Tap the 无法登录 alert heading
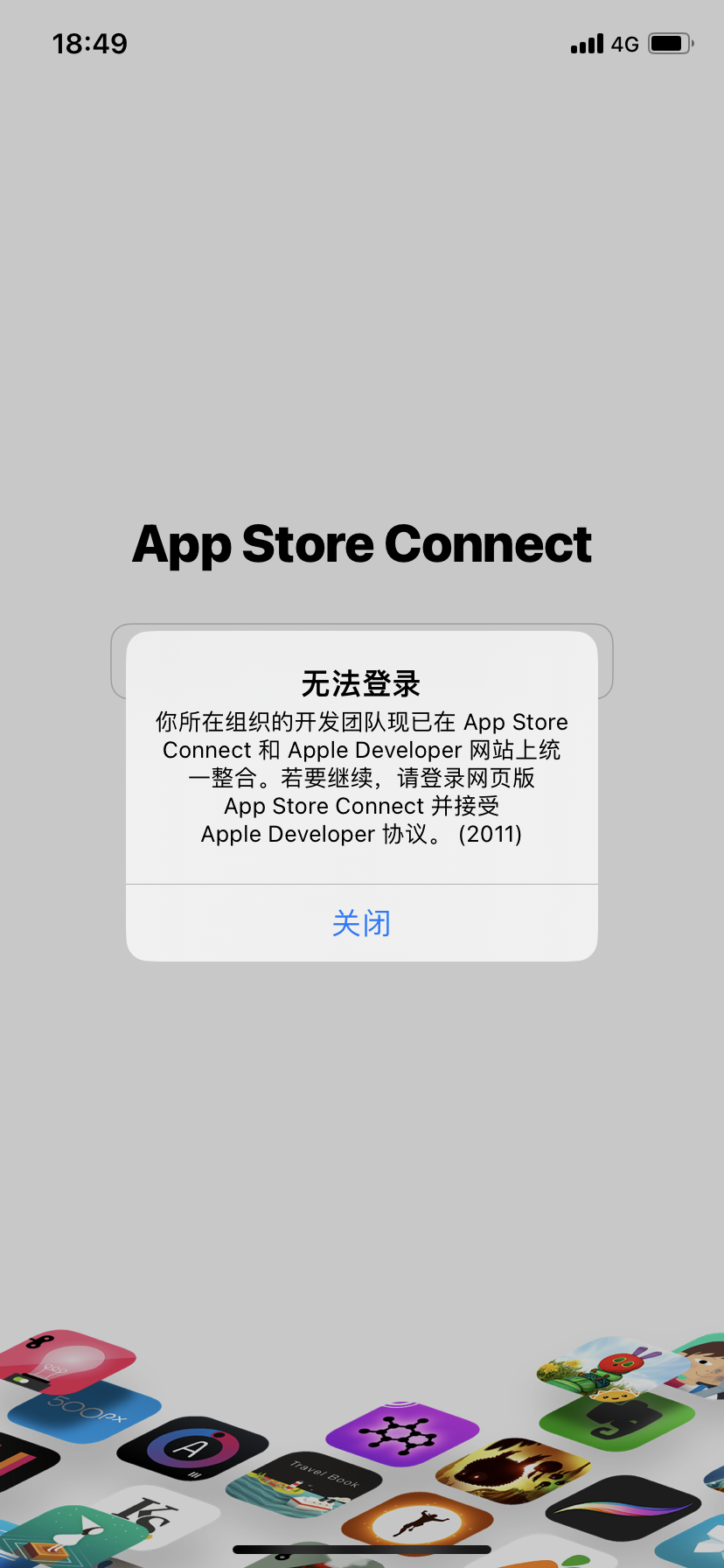724x1568 pixels. [361, 683]
